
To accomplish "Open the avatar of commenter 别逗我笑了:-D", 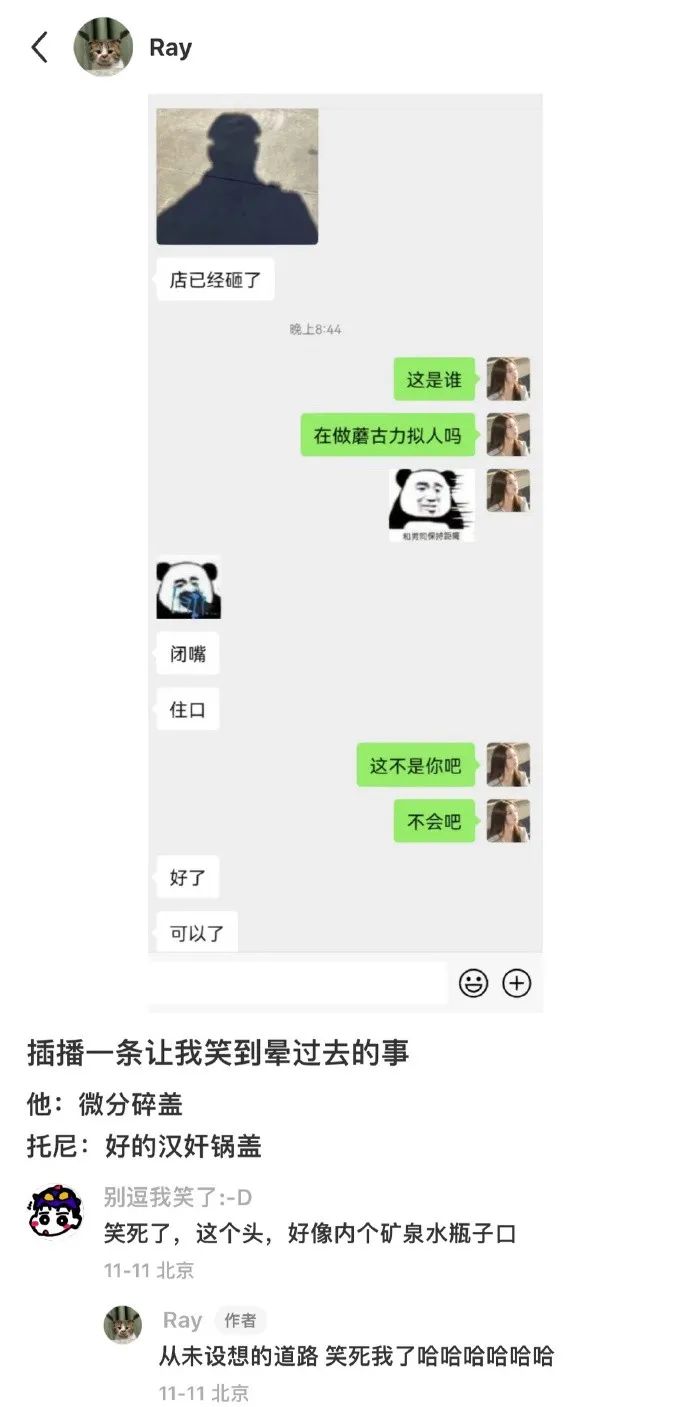I will coord(55,1212).
